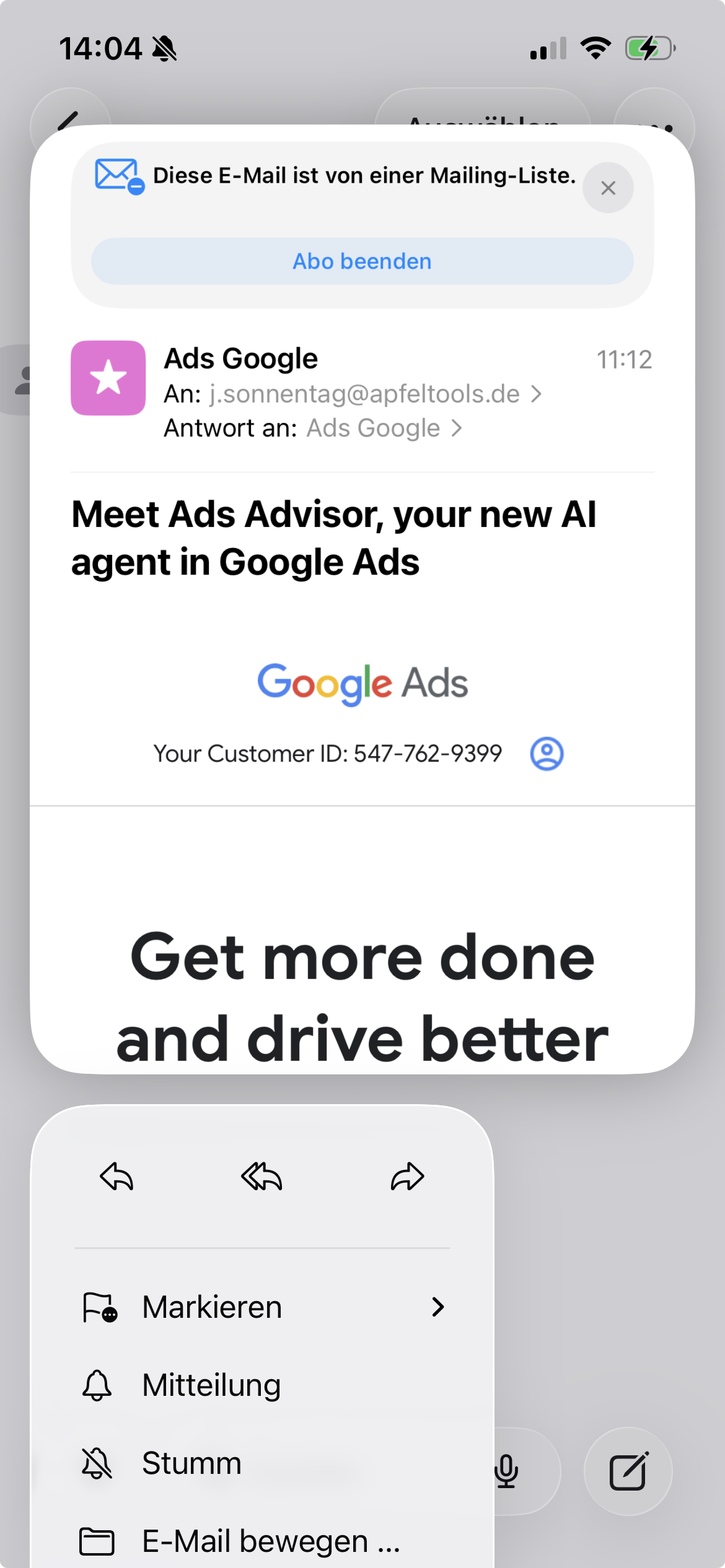The width and height of the screenshot is (725, 1568).
Task: Choose E-Mail bewegen to move message
Action: [x=270, y=1541]
